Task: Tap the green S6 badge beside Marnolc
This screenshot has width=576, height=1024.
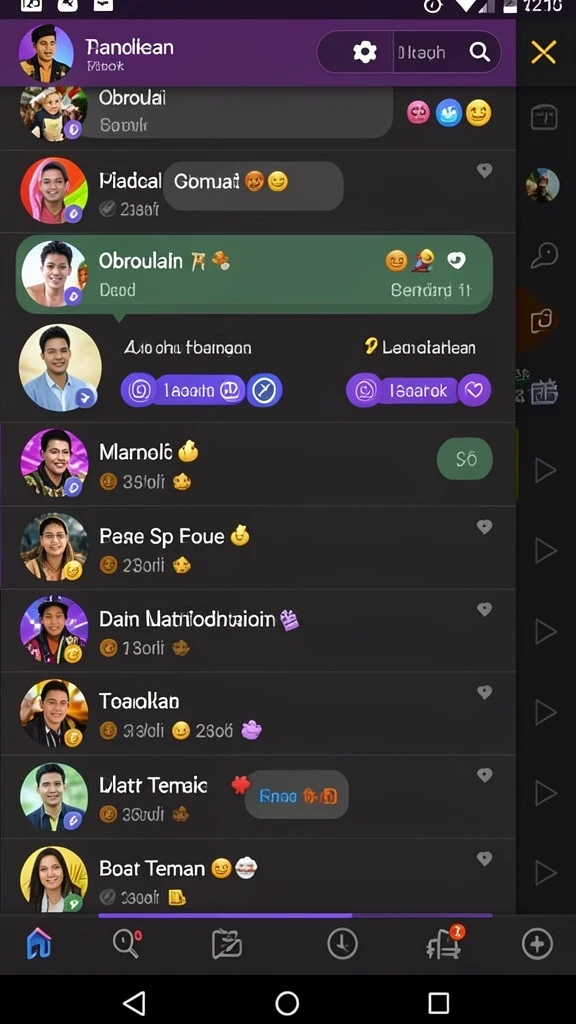Action: pos(464,459)
